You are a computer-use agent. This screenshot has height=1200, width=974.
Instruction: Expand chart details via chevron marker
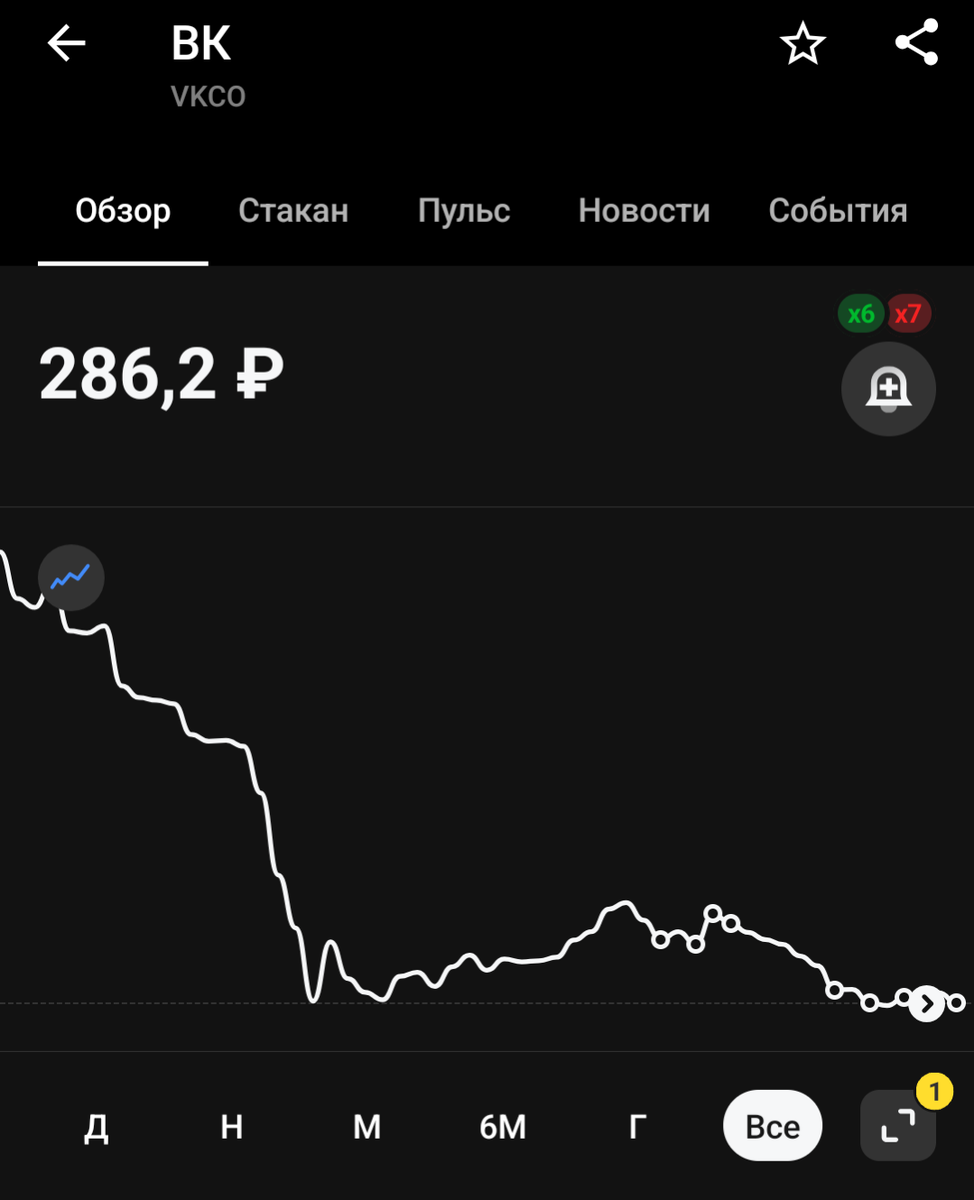[x=928, y=1002]
